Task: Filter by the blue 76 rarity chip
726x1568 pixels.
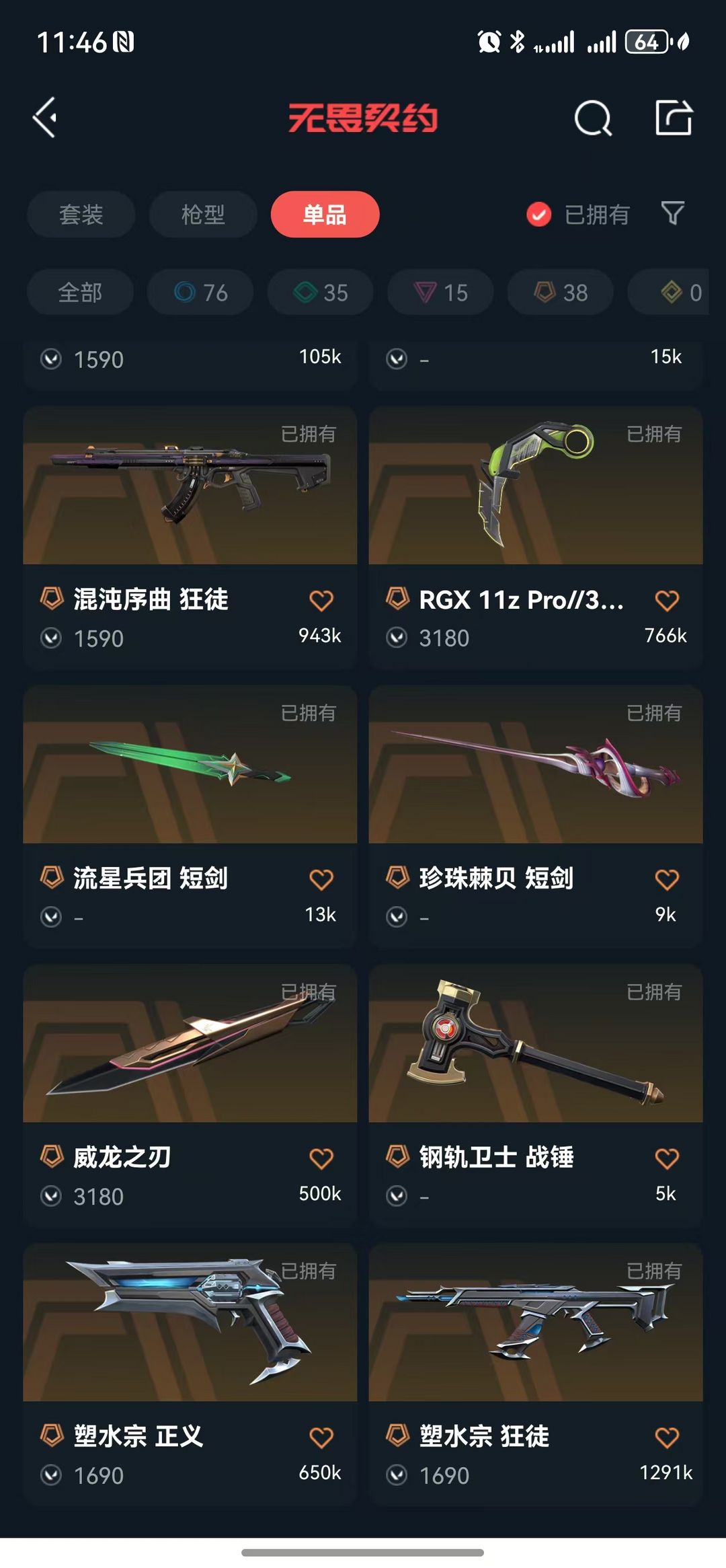Action: [200, 292]
